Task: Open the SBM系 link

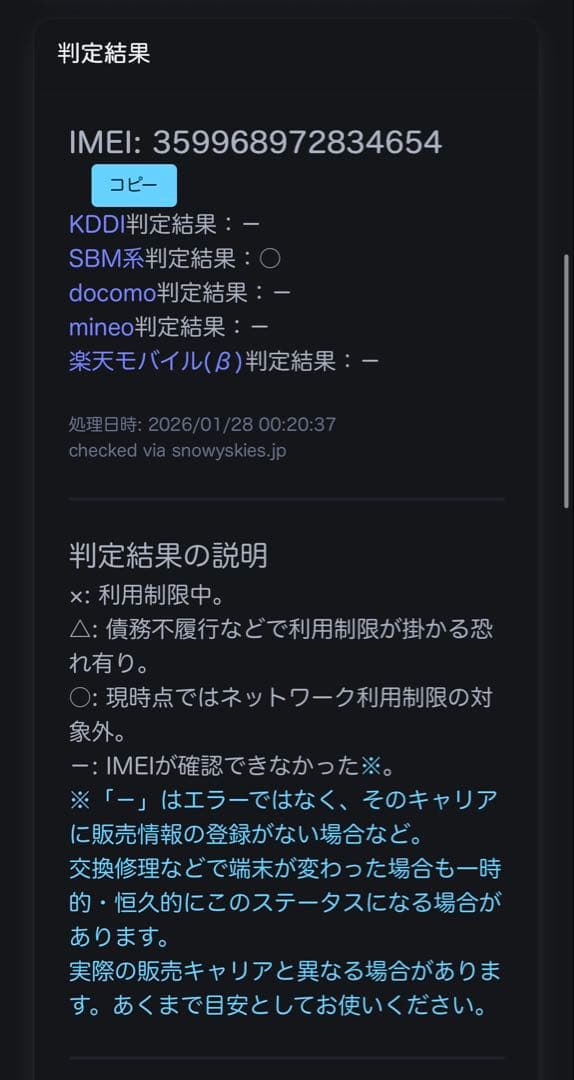Action: [x=107, y=258]
